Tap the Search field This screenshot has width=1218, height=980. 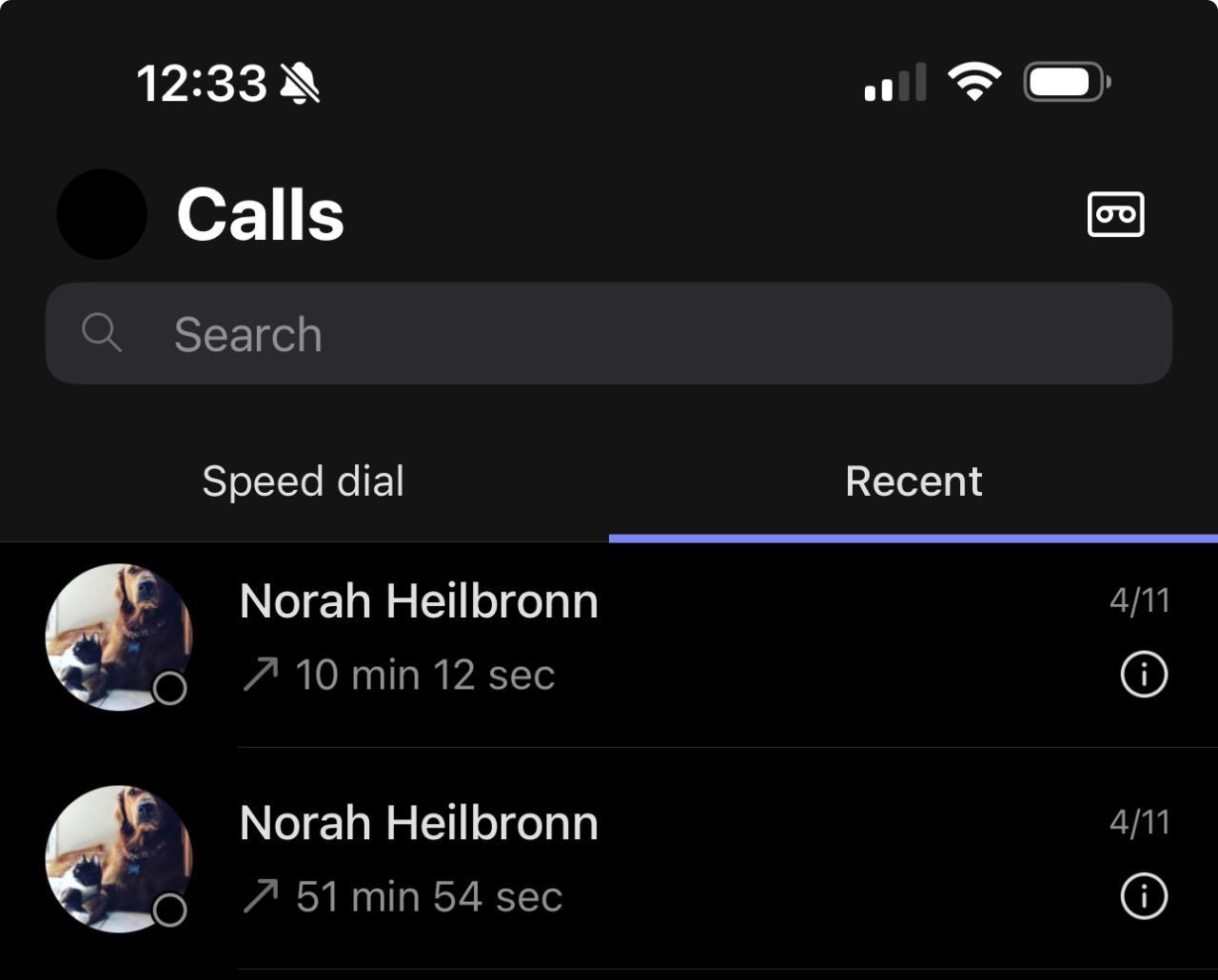coord(609,334)
